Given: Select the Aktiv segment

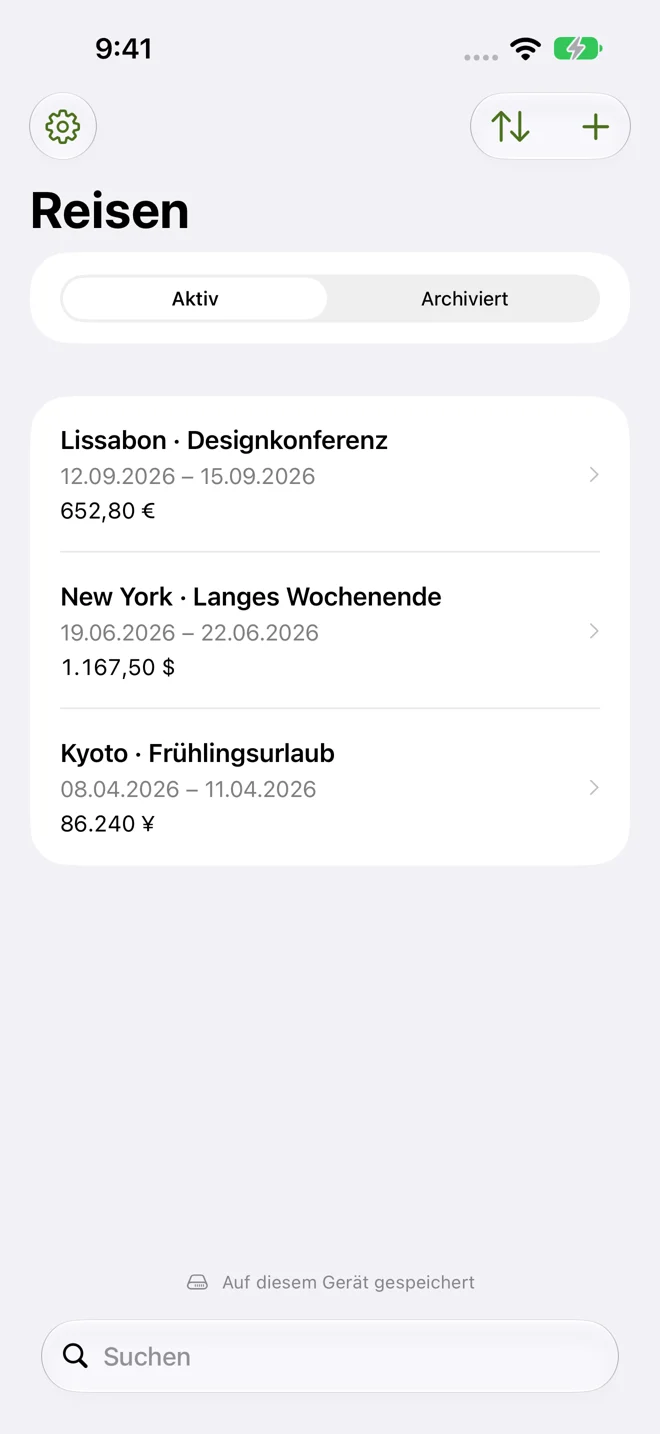Looking at the screenshot, I should pyautogui.click(x=195, y=299).
